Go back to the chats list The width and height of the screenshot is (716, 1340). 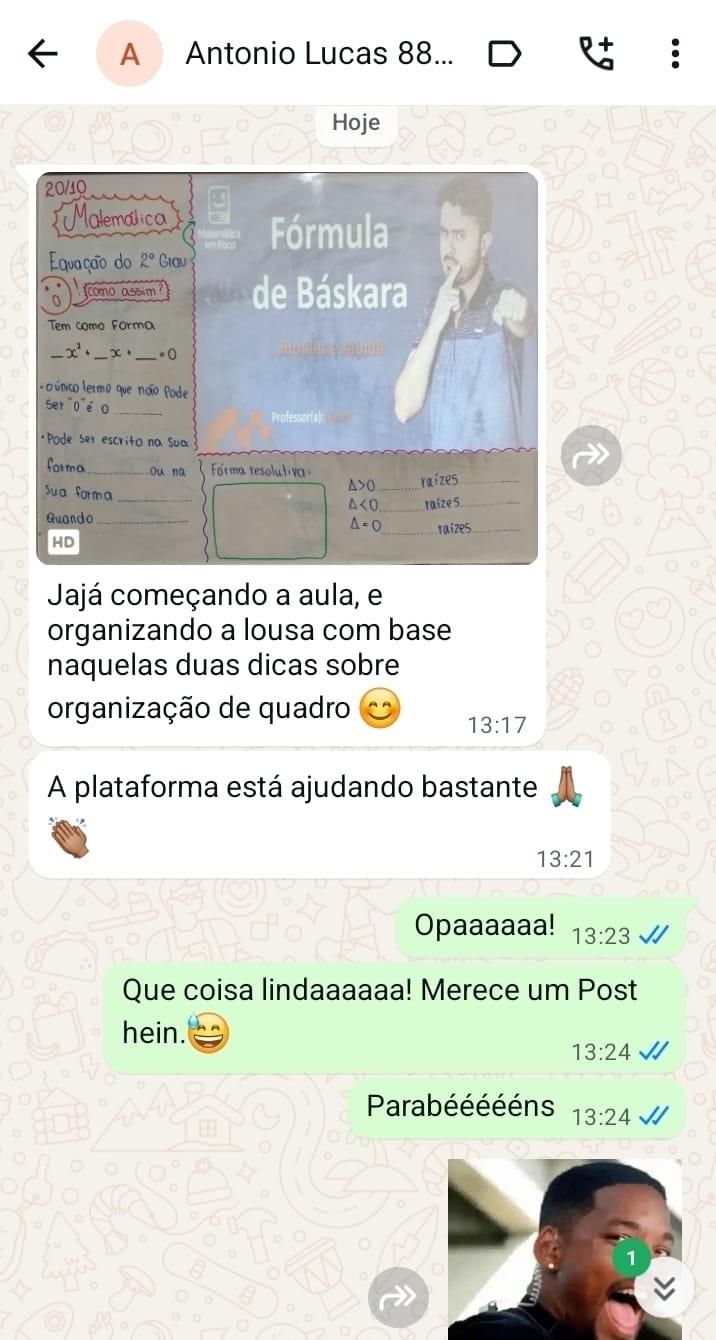click(x=42, y=53)
